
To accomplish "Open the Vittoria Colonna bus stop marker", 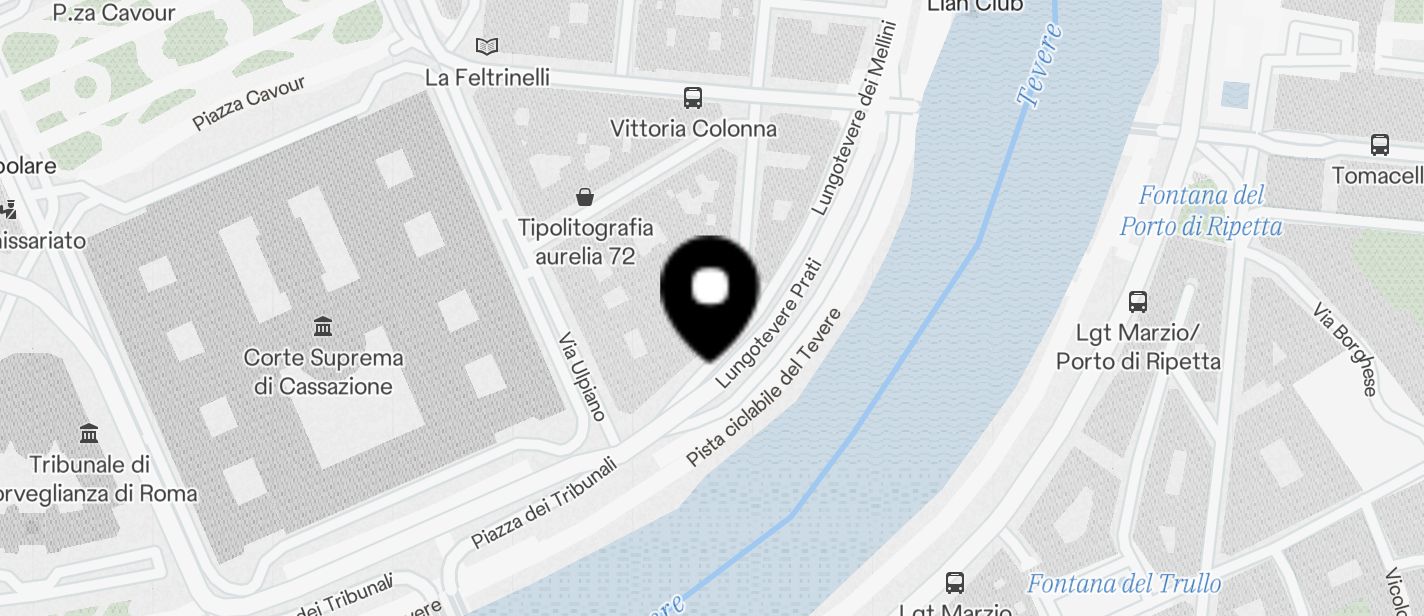I will pos(692,98).
